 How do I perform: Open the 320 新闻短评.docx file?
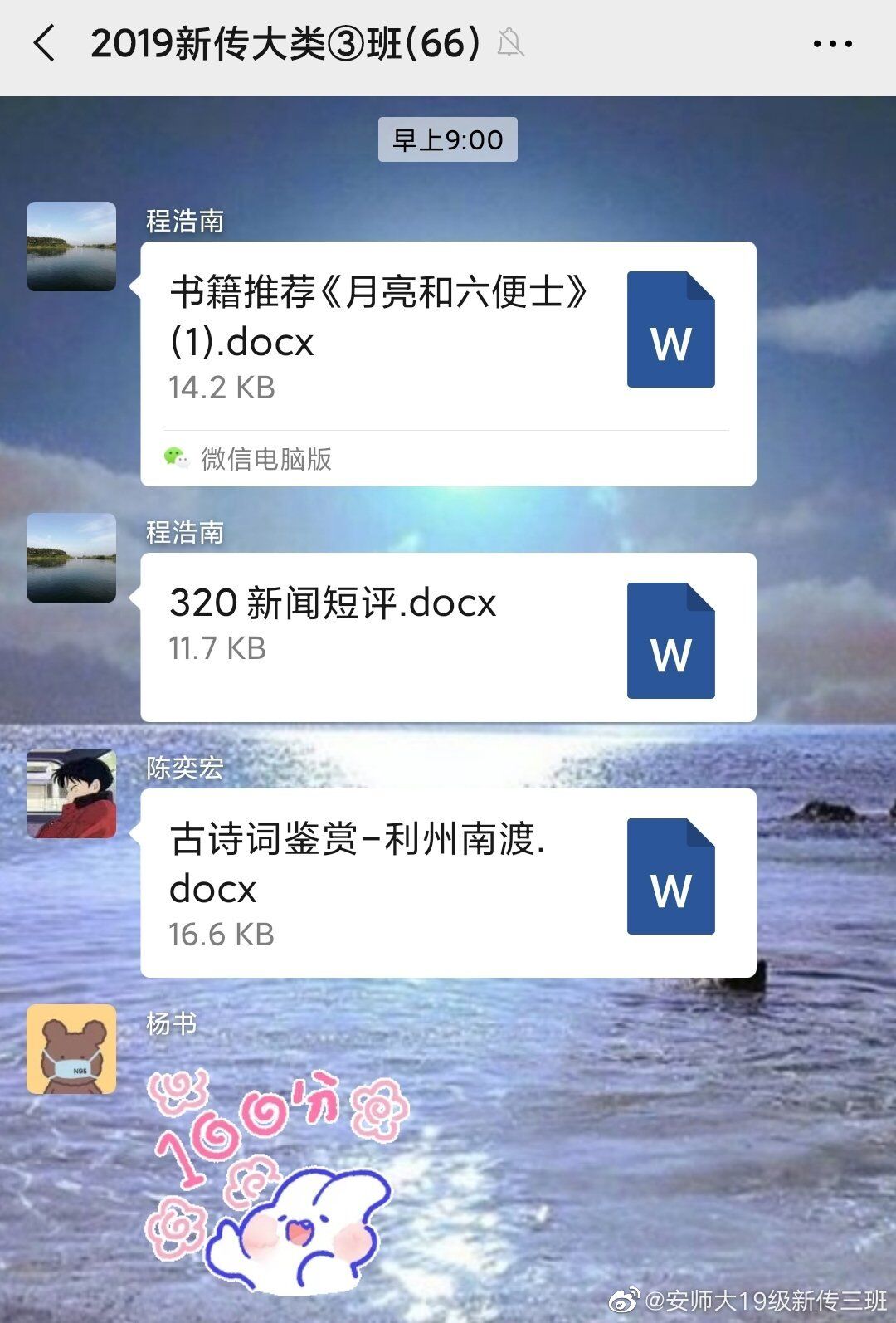click(448, 637)
